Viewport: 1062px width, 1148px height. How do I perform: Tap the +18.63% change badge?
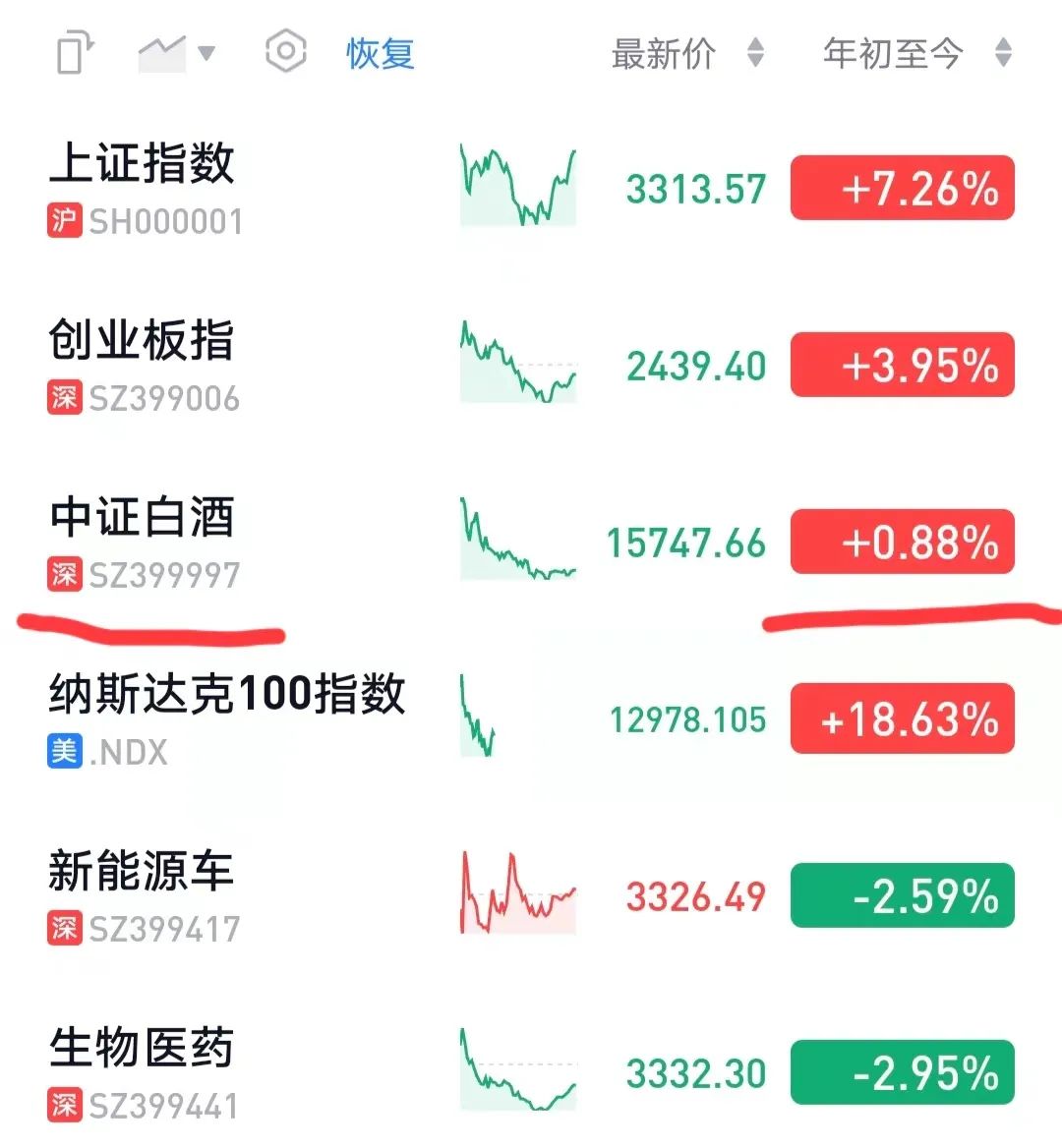click(x=902, y=718)
